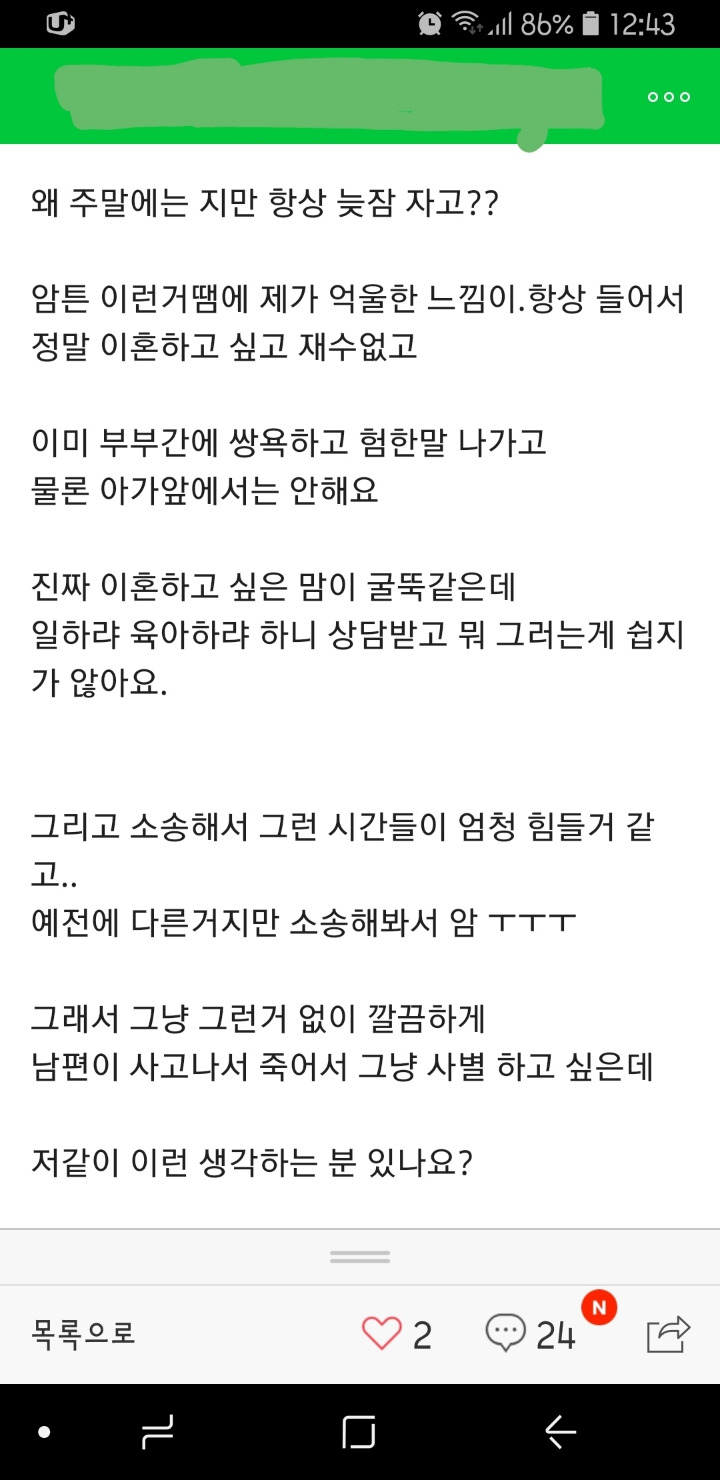Tap the system back button

[x=561, y=1432]
